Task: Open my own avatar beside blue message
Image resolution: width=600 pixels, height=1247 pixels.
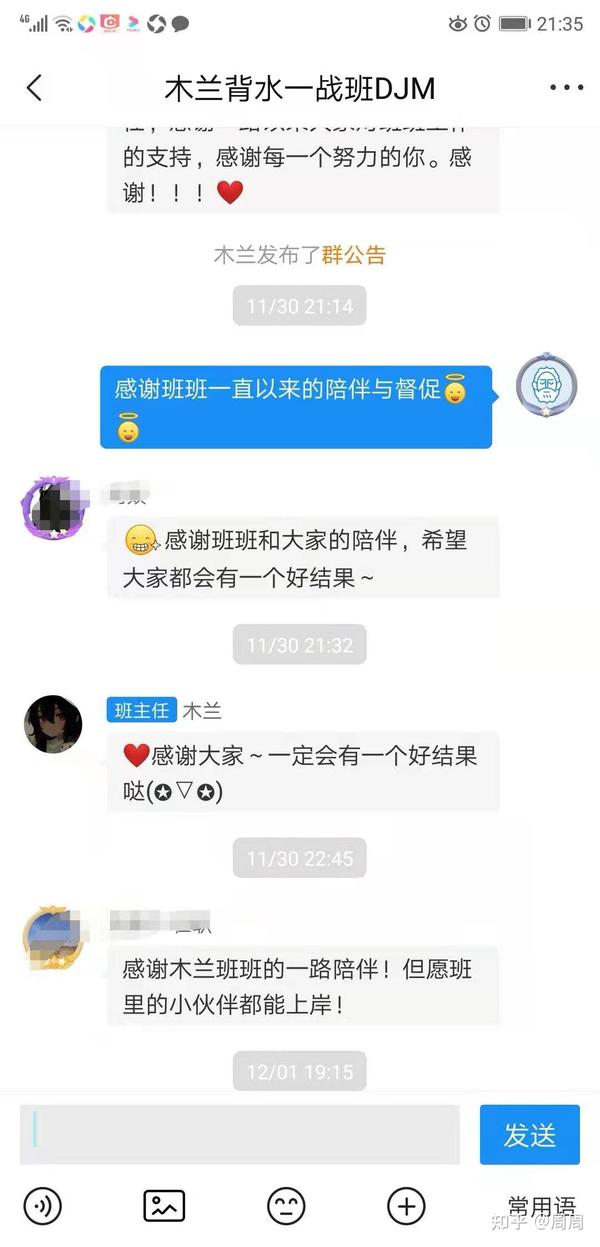Action: pos(547,384)
